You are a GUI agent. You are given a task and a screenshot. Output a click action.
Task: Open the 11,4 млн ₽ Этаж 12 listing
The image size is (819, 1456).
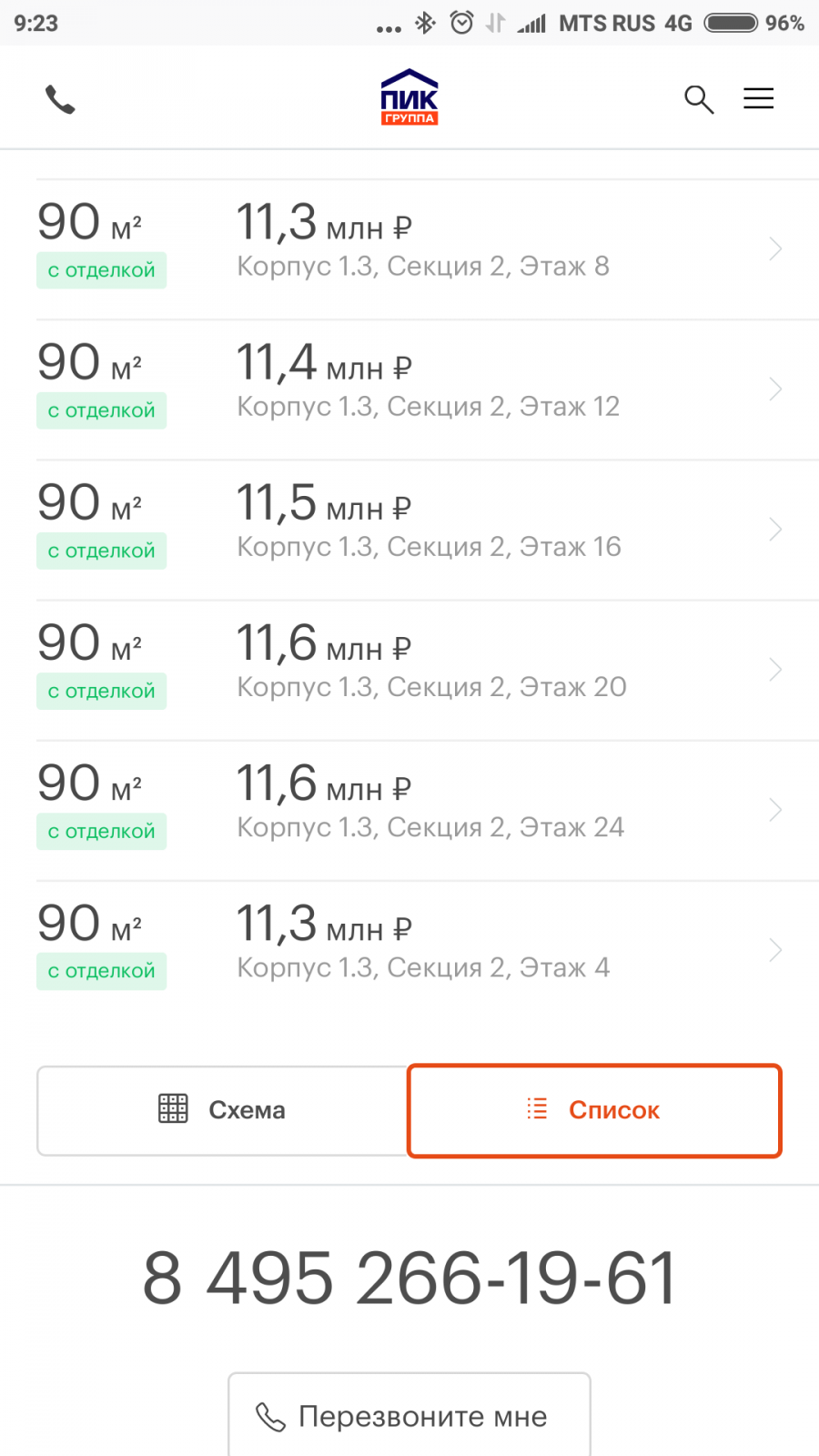(409, 389)
